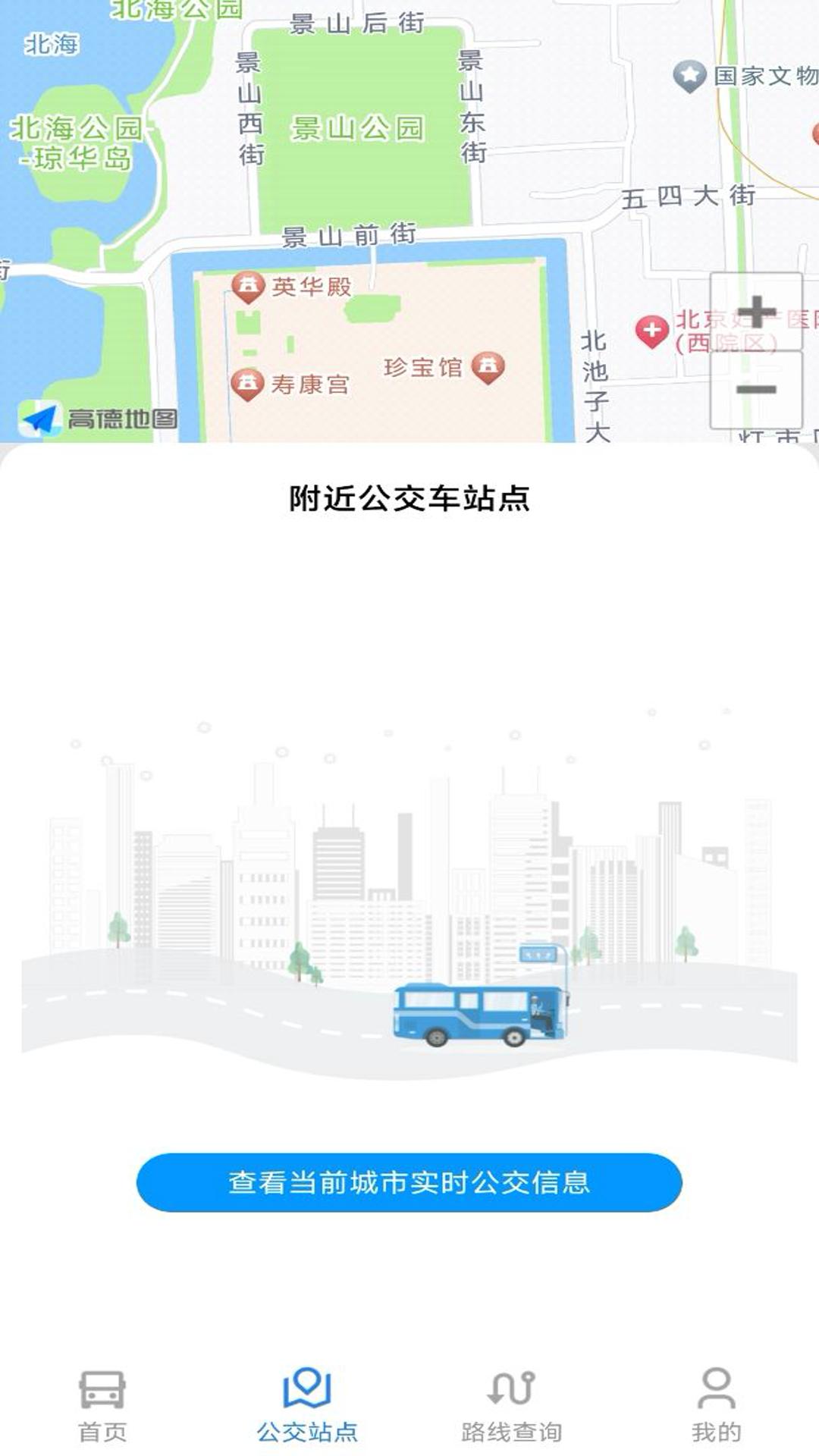819x1456 pixels.
Task: Tap the 英华殿 marker on map
Action: (248, 287)
